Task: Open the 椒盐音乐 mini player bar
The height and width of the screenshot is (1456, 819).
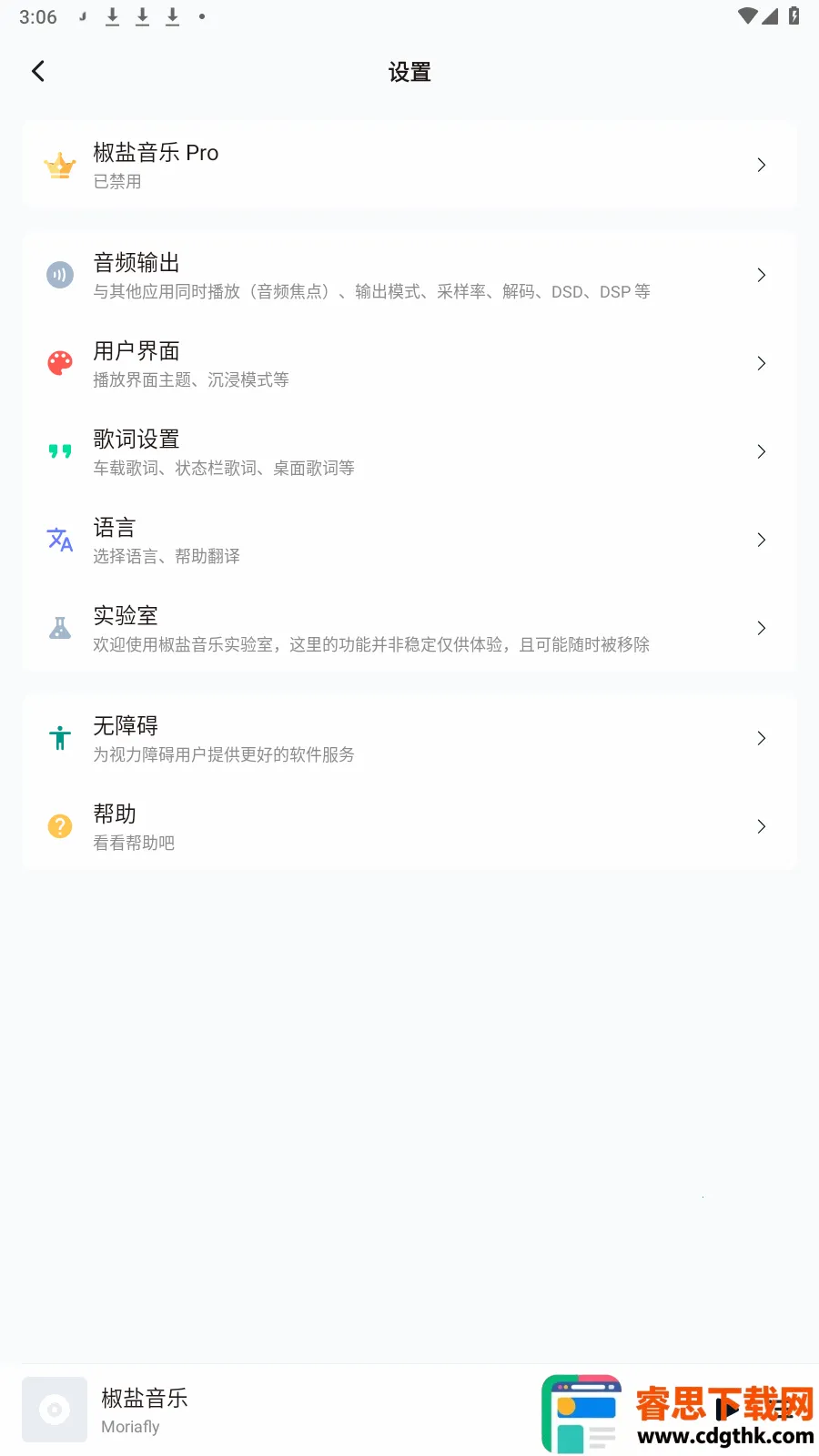Action: click(x=273, y=1410)
